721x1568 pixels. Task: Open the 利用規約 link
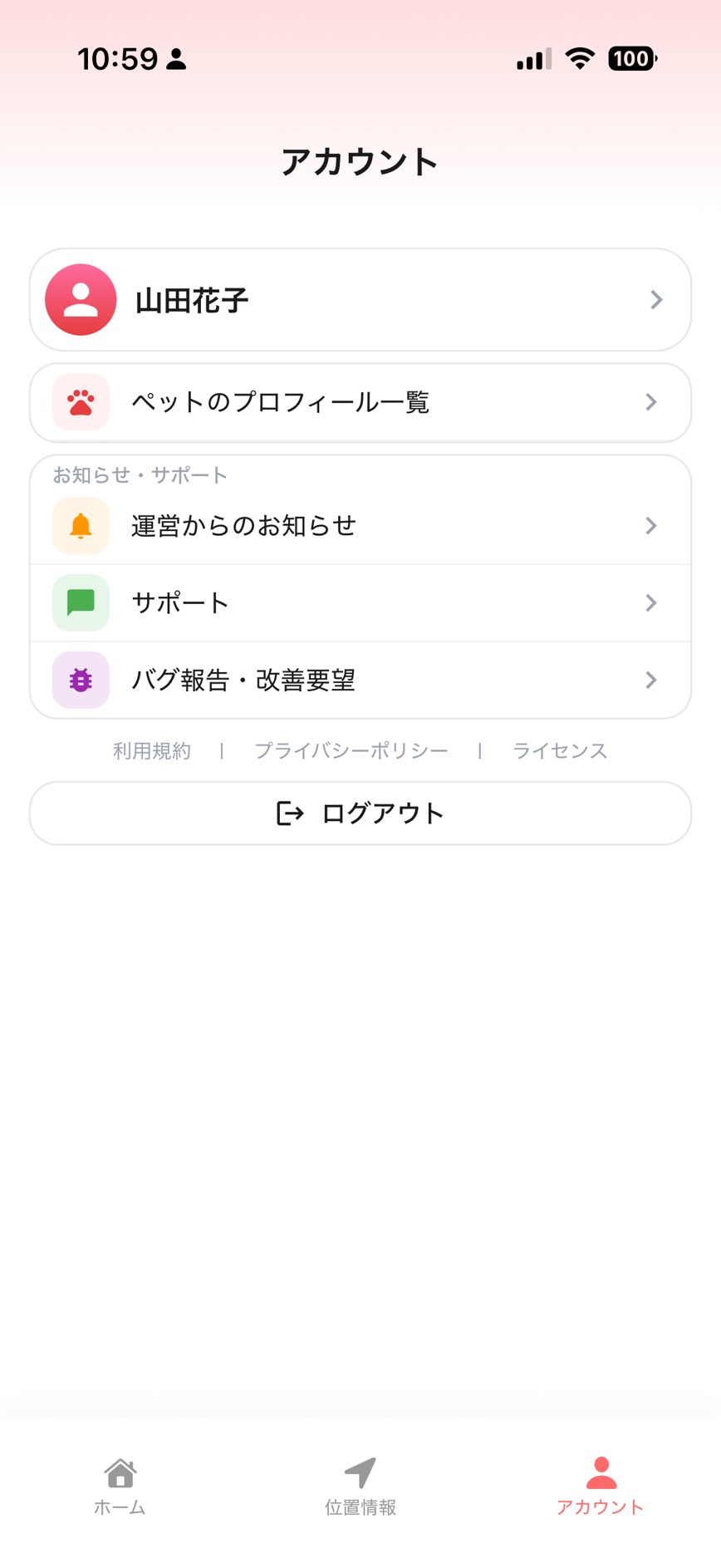click(x=152, y=750)
